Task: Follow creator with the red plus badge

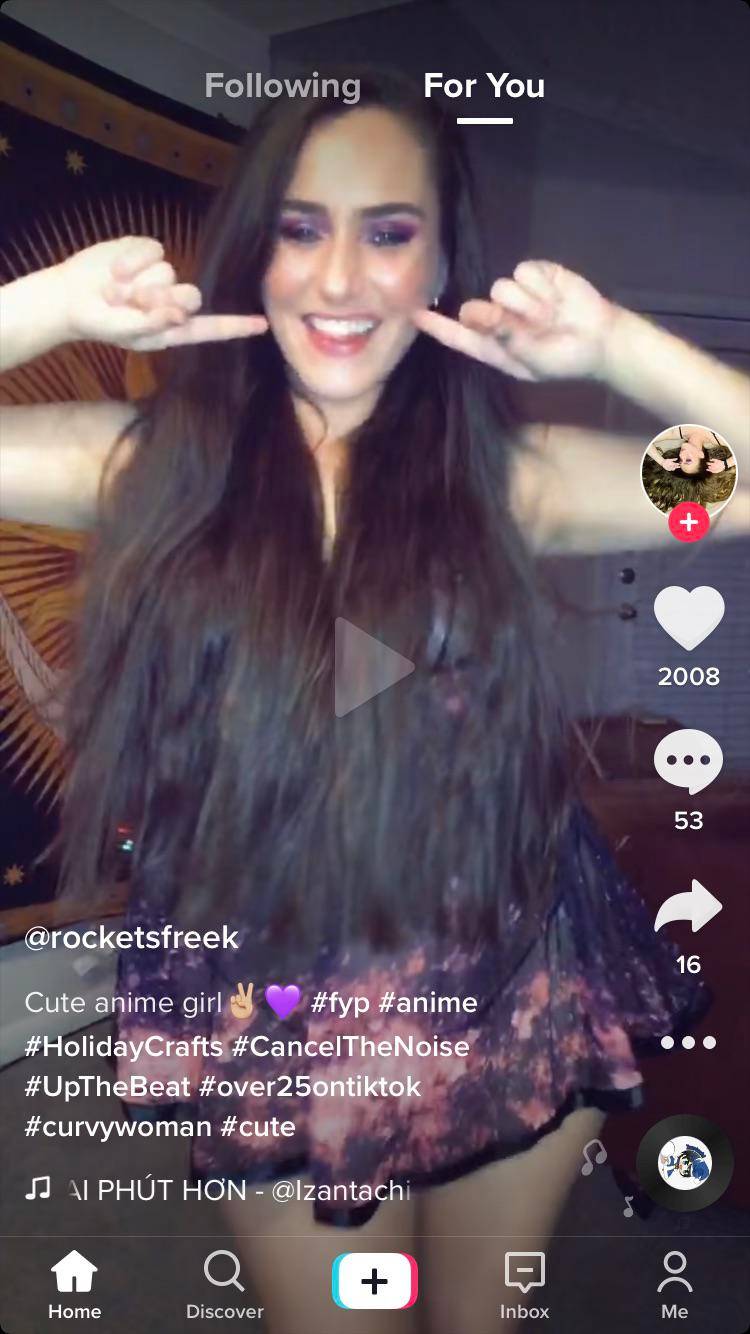Action: click(688, 522)
